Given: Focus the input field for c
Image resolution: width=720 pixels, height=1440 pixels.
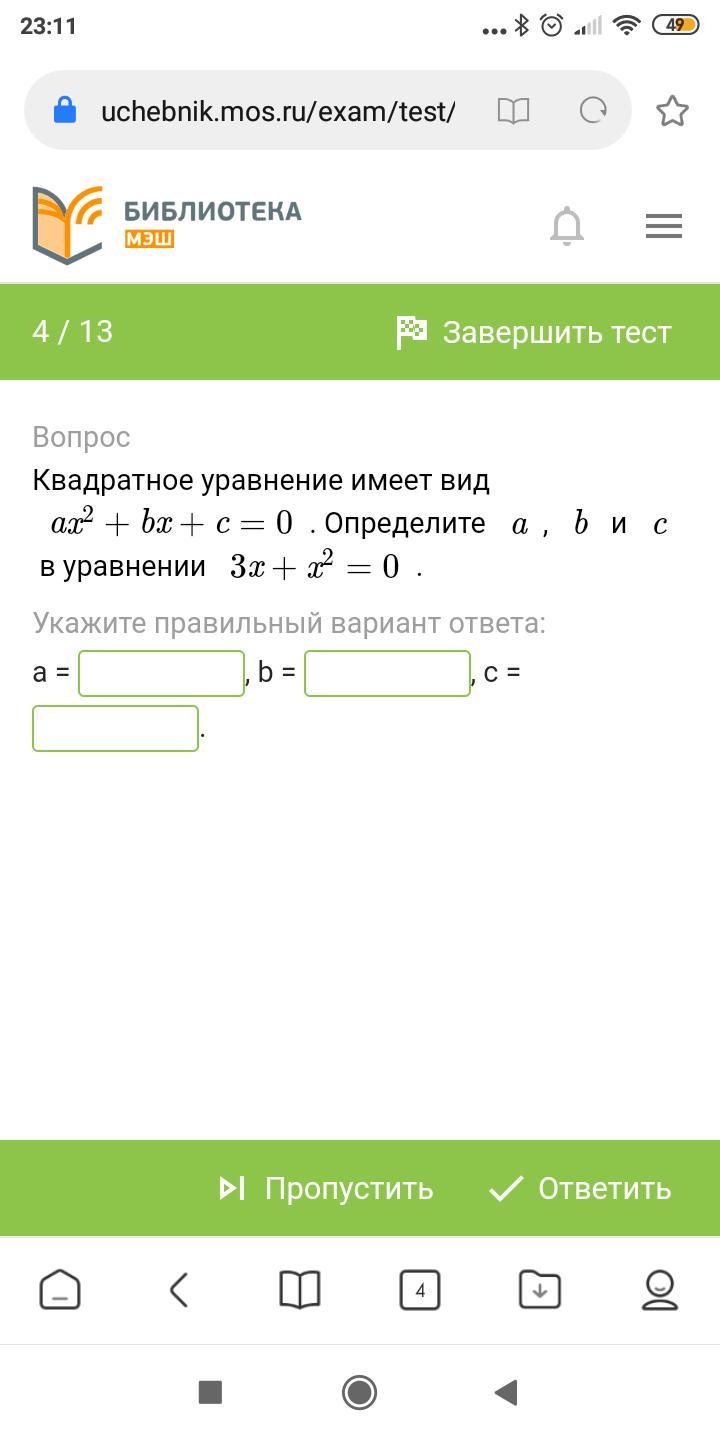Looking at the screenshot, I should tap(116, 728).
